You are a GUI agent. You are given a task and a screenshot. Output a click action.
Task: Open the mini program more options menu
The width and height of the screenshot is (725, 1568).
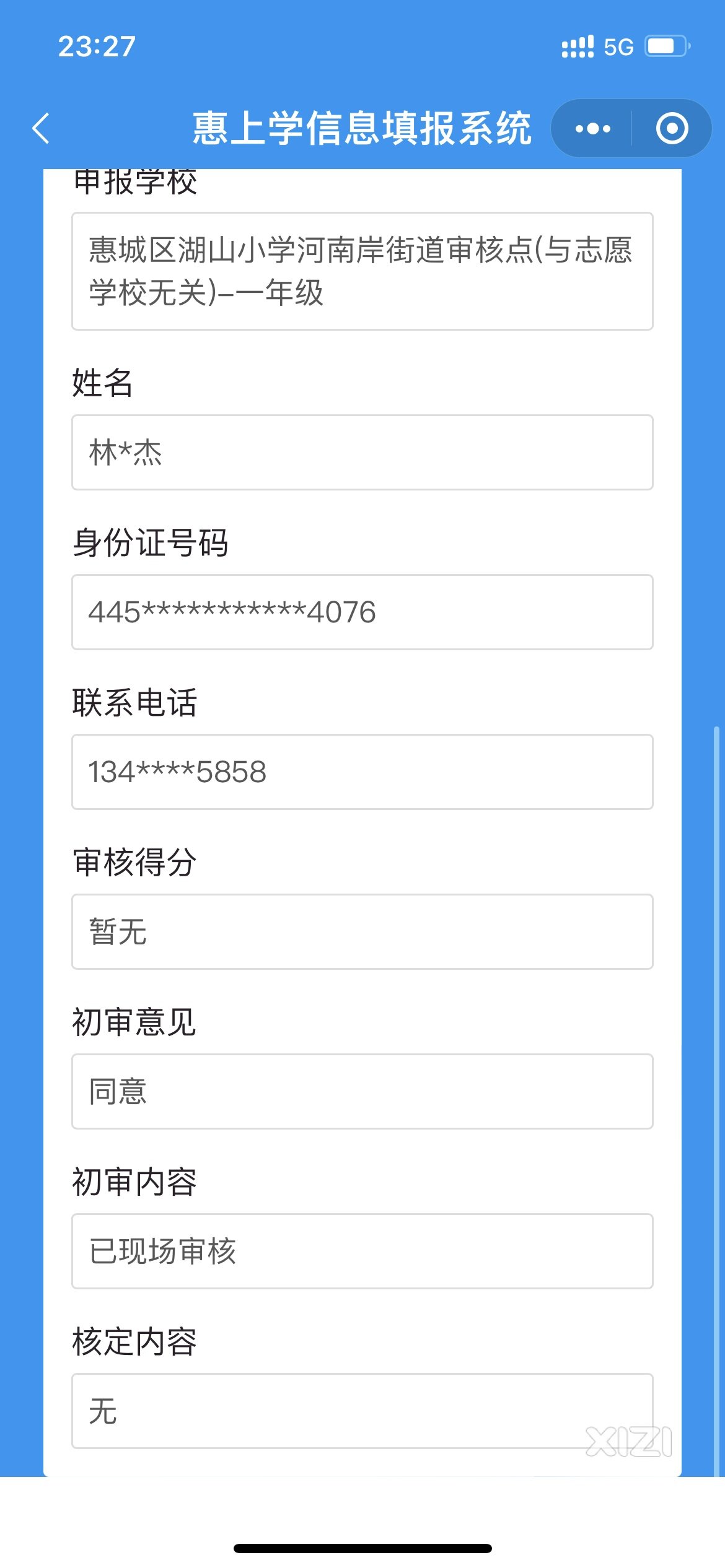pos(593,129)
